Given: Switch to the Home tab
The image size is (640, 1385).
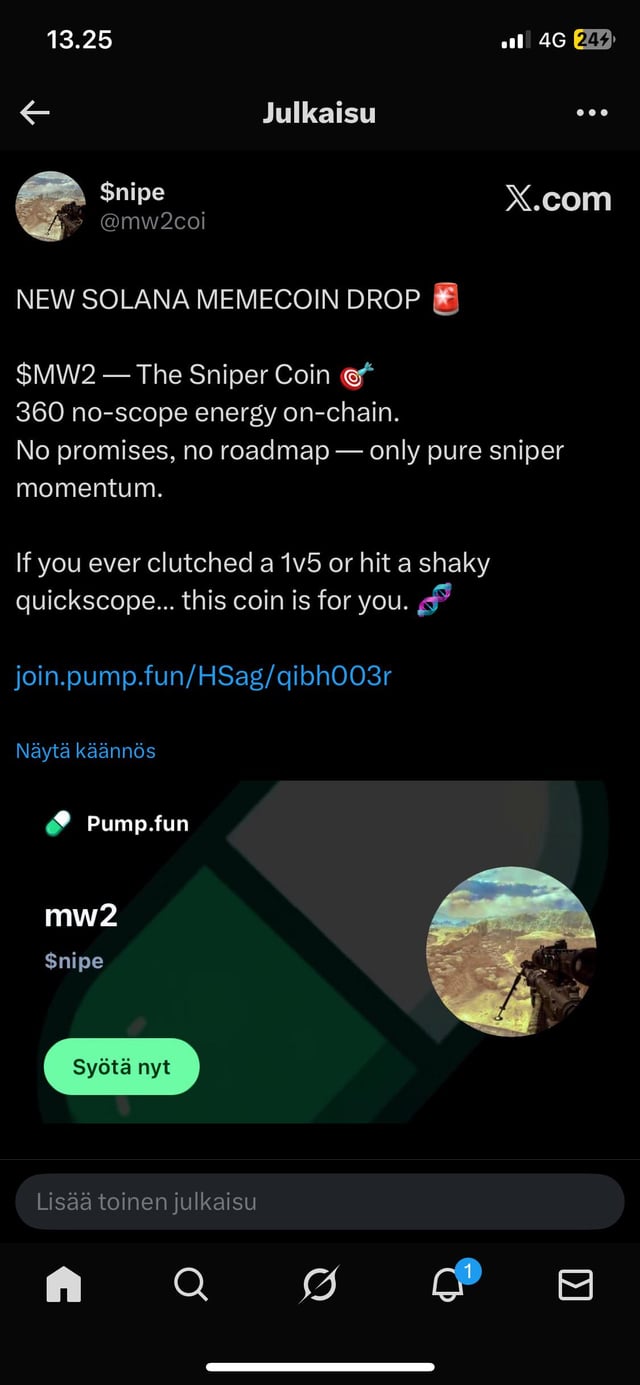Looking at the screenshot, I should [x=64, y=1284].
